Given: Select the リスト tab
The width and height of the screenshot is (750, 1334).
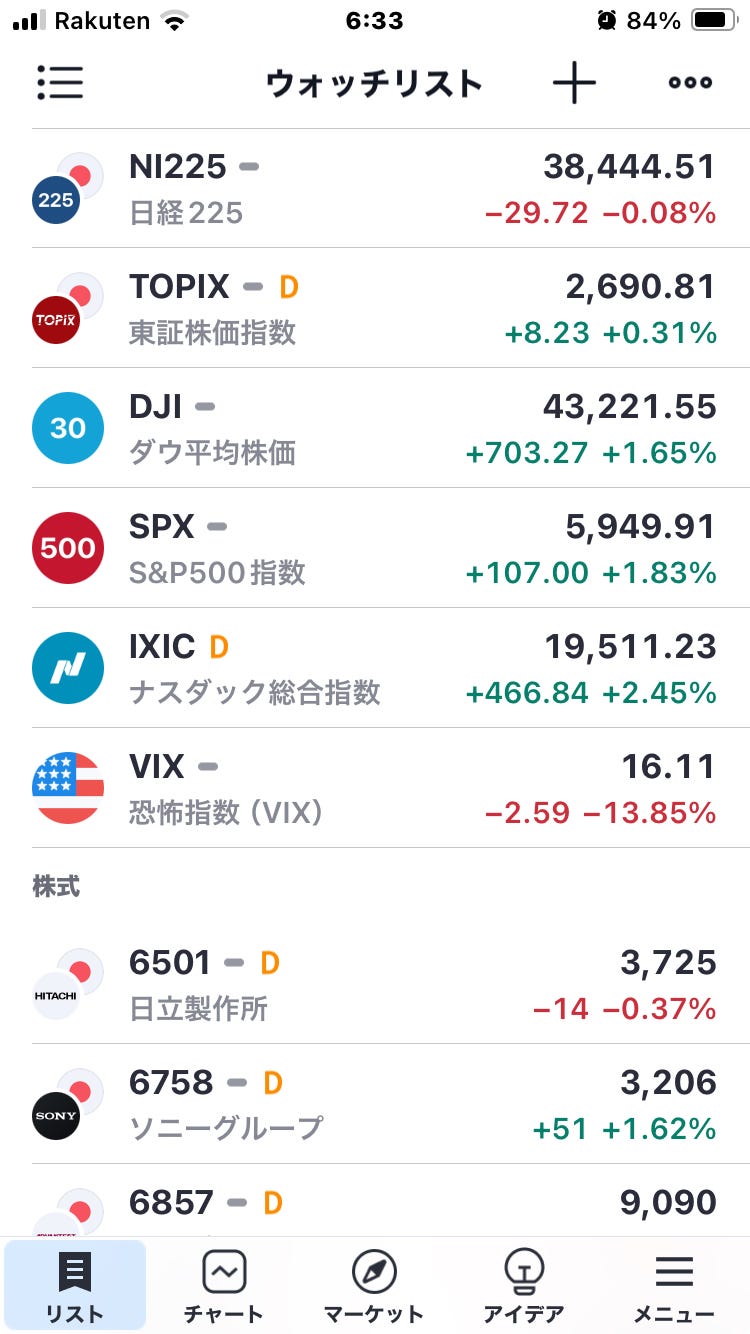Looking at the screenshot, I should click(x=76, y=1286).
